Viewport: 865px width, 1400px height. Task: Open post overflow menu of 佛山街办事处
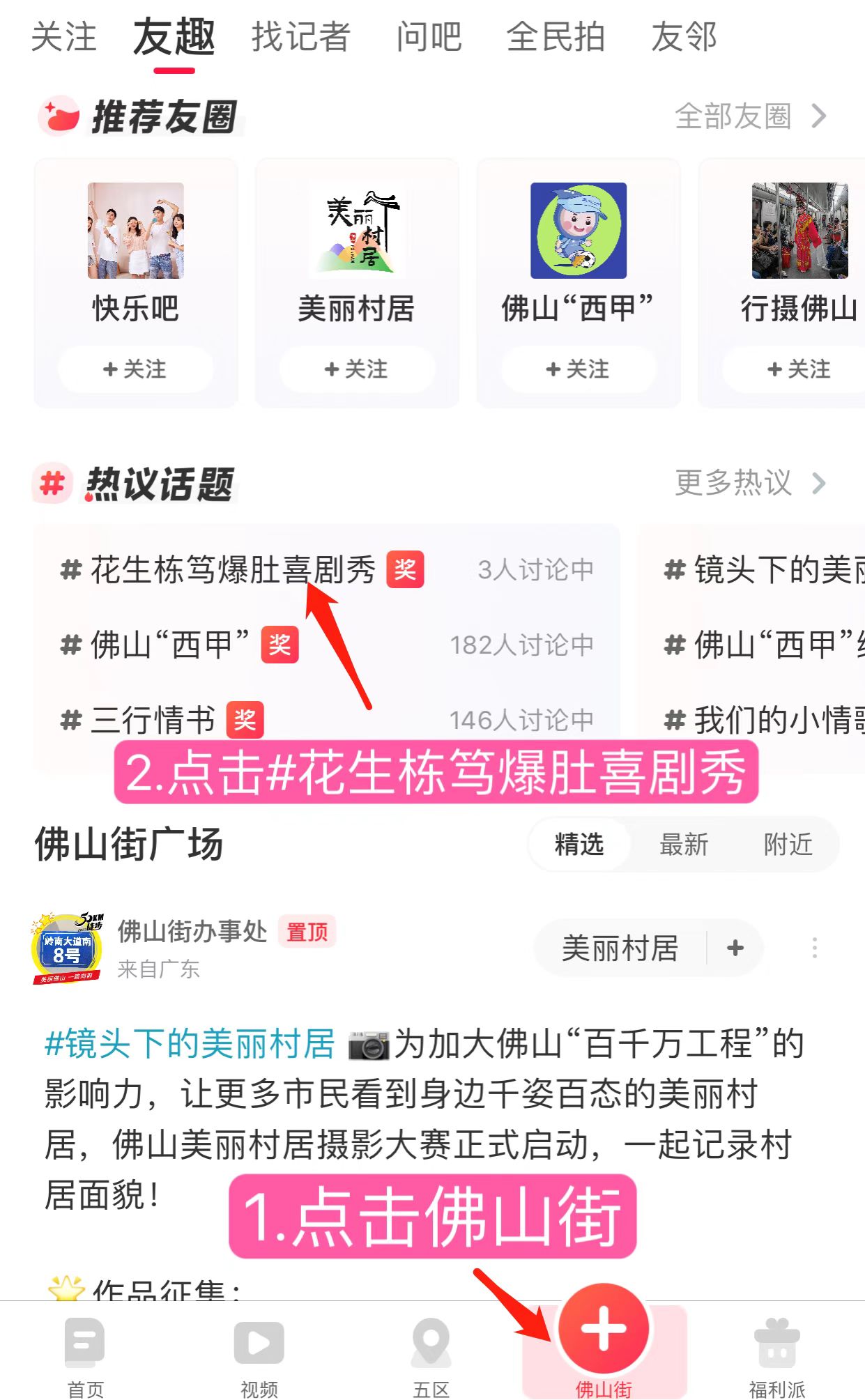814,948
